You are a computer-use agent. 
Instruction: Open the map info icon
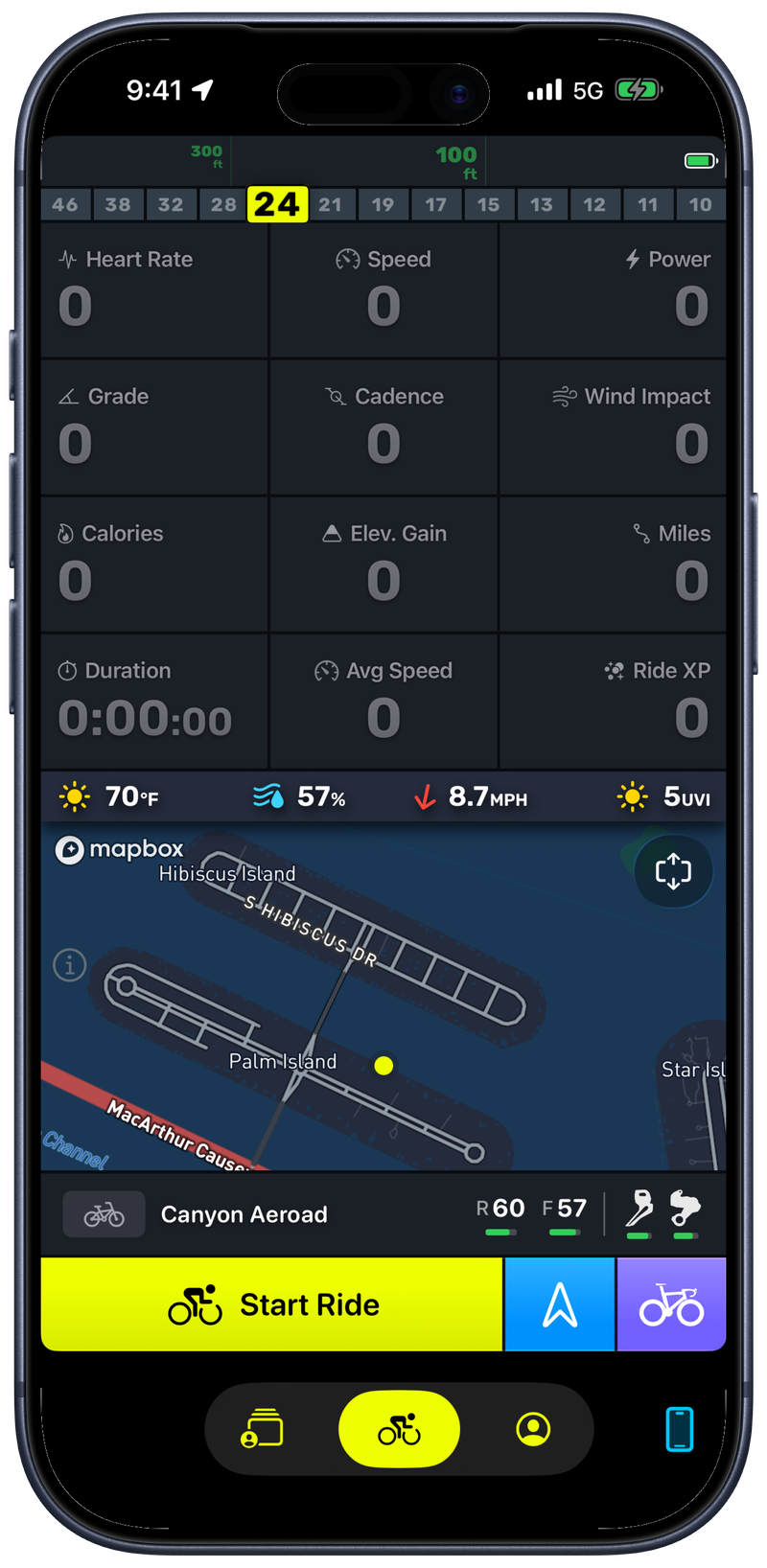pos(68,965)
